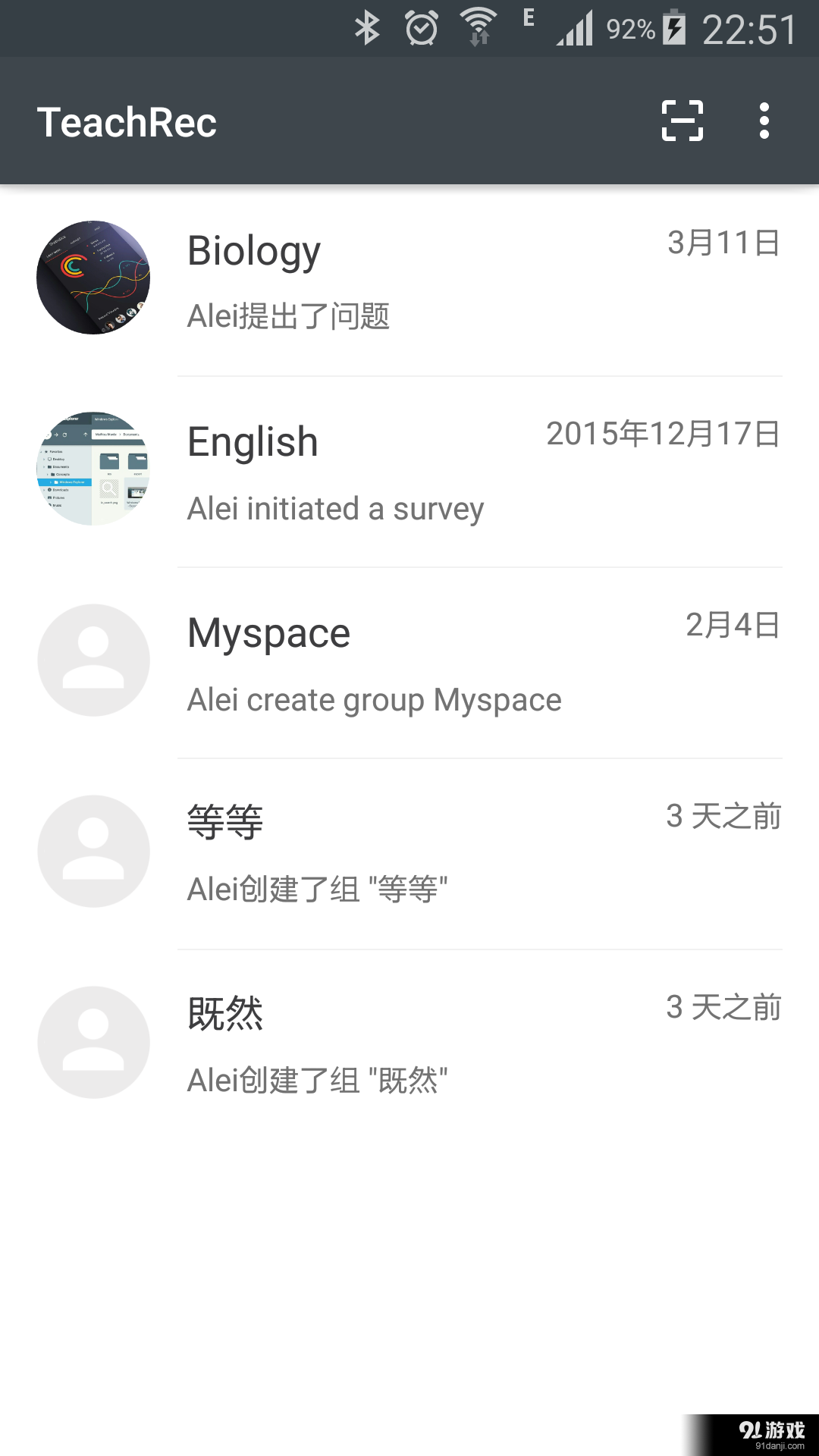Open the QR code scanner icon
Image resolution: width=819 pixels, height=1456 pixels.
point(682,121)
